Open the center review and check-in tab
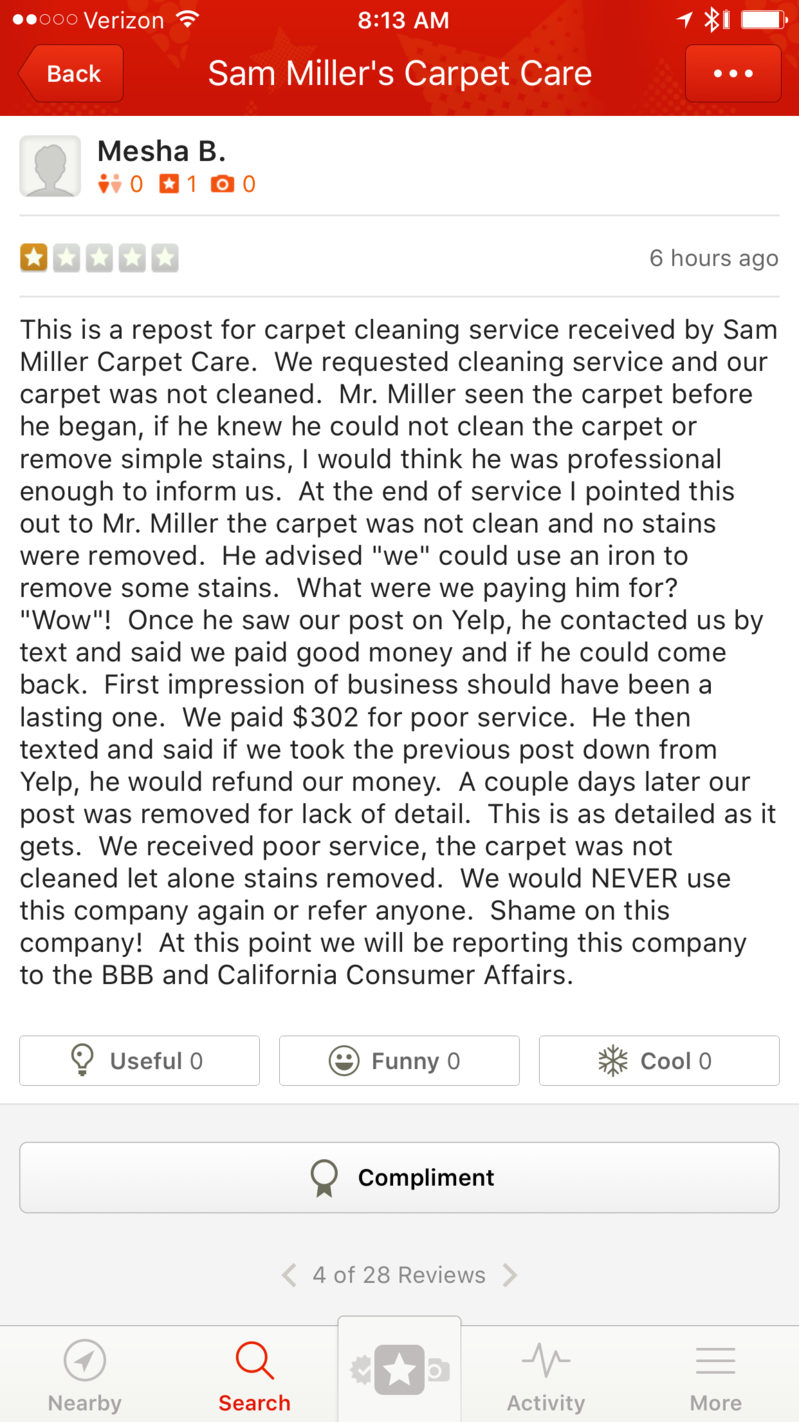The height and width of the screenshot is (1422, 799). (399, 1371)
